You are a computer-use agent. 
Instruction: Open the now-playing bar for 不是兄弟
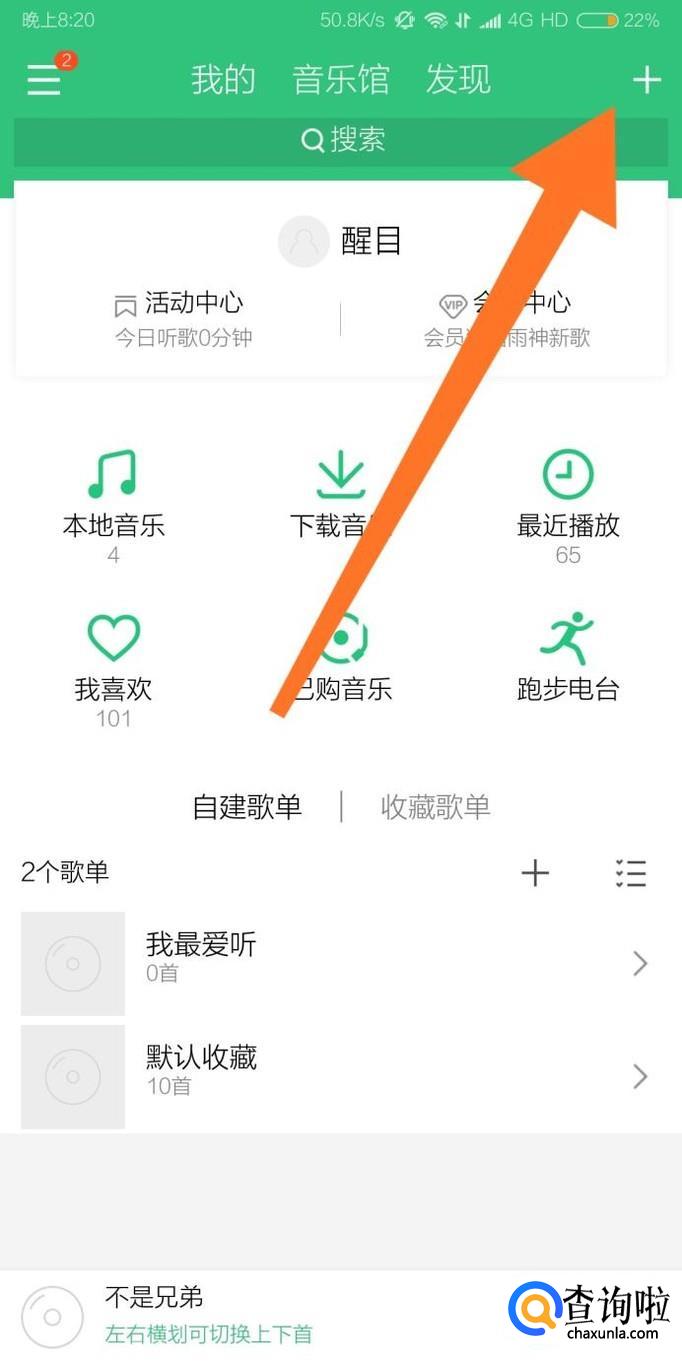(250, 1315)
